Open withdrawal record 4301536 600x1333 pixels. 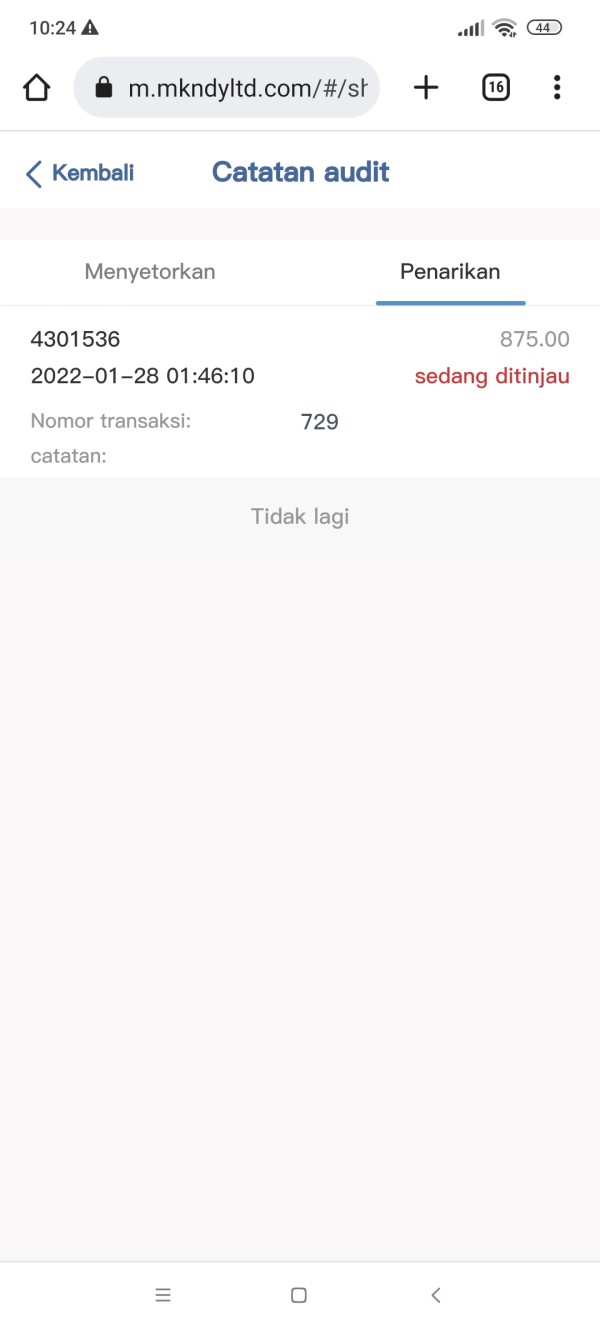[x=300, y=392]
